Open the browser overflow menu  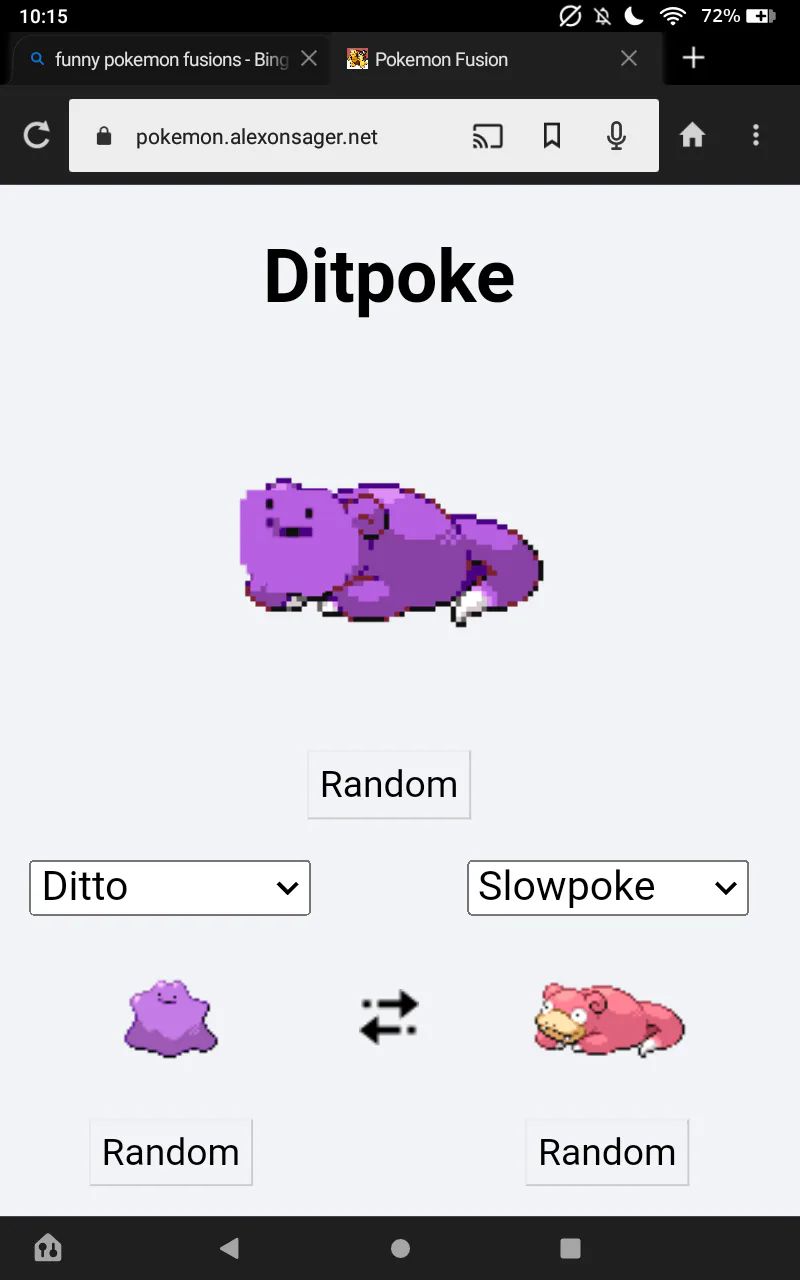[x=756, y=135]
